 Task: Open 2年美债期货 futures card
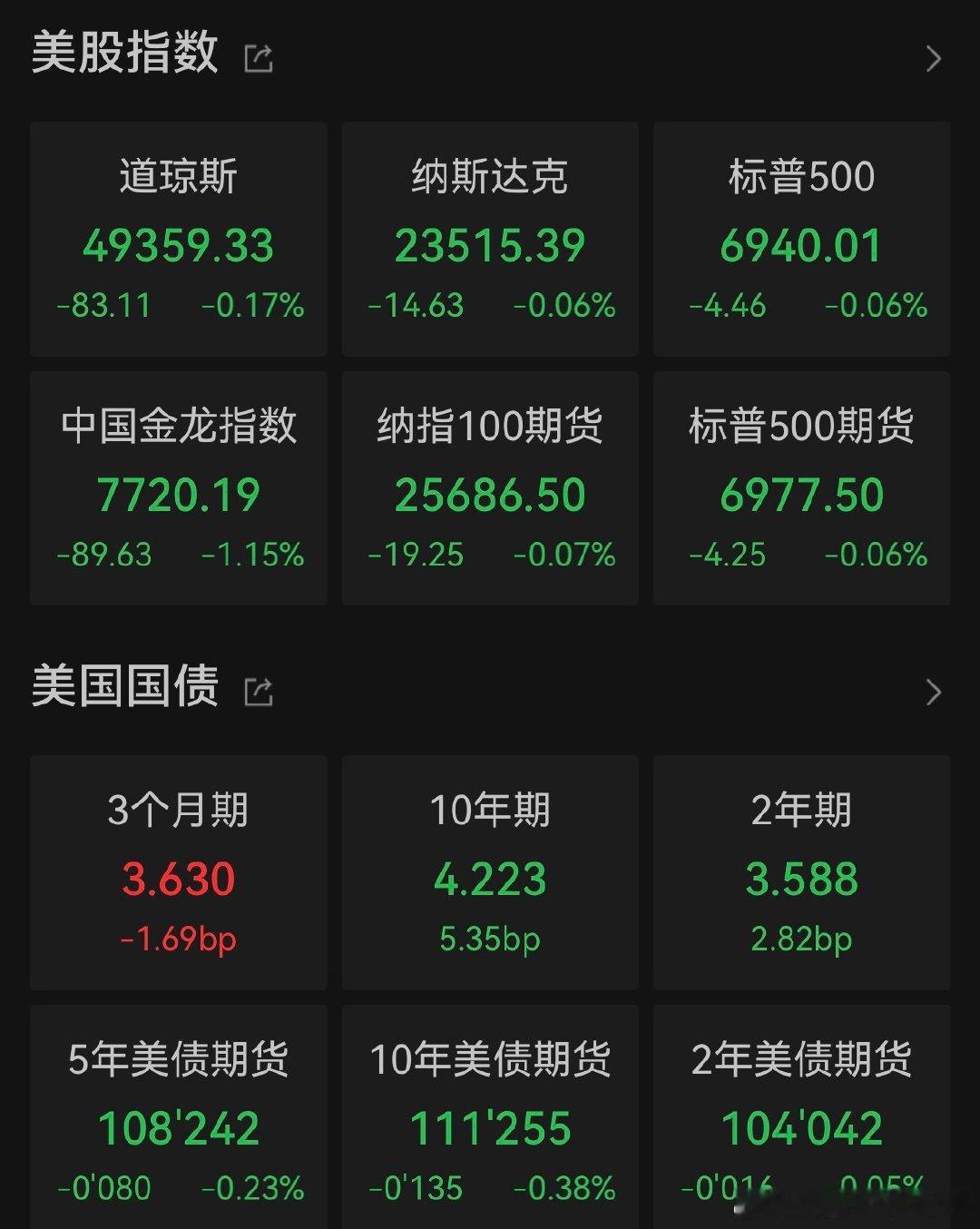click(x=801, y=1118)
